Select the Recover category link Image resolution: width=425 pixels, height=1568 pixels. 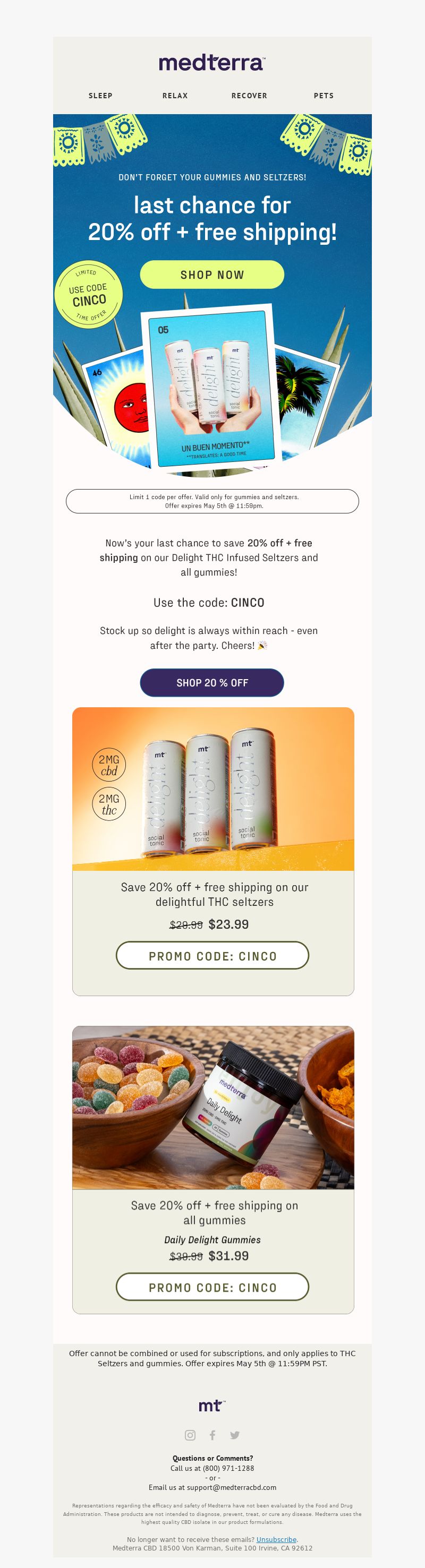point(249,96)
